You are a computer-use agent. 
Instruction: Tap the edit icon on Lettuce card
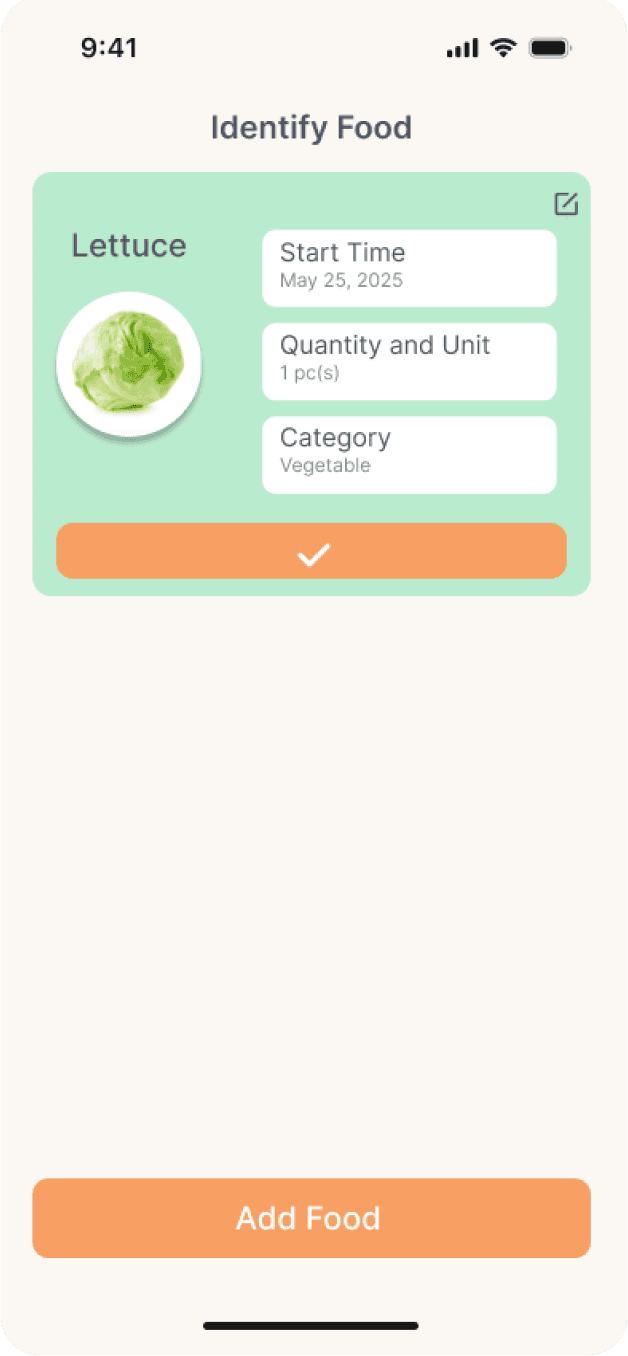[566, 204]
